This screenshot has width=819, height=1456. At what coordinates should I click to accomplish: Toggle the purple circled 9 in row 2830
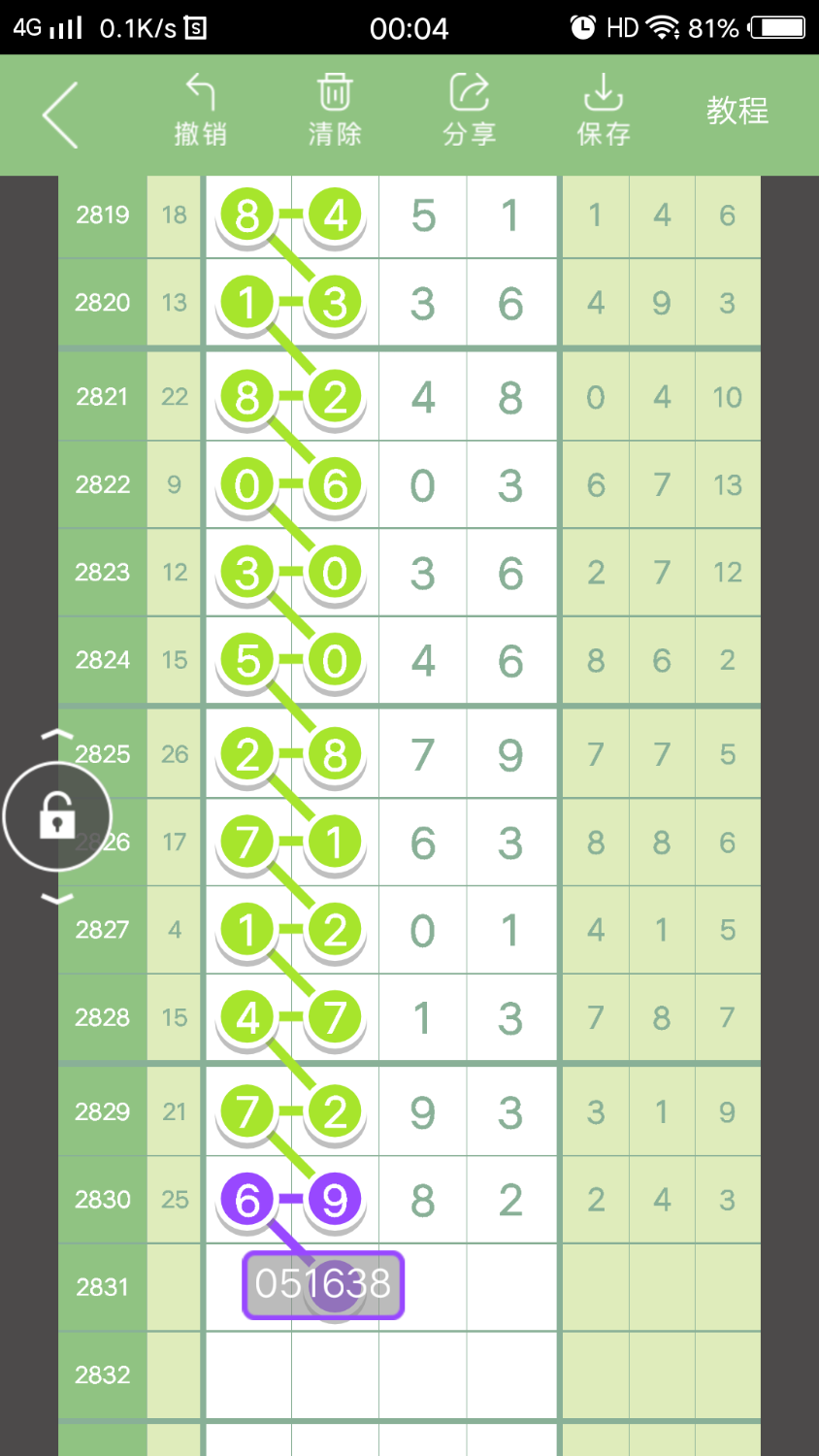[334, 1200]
